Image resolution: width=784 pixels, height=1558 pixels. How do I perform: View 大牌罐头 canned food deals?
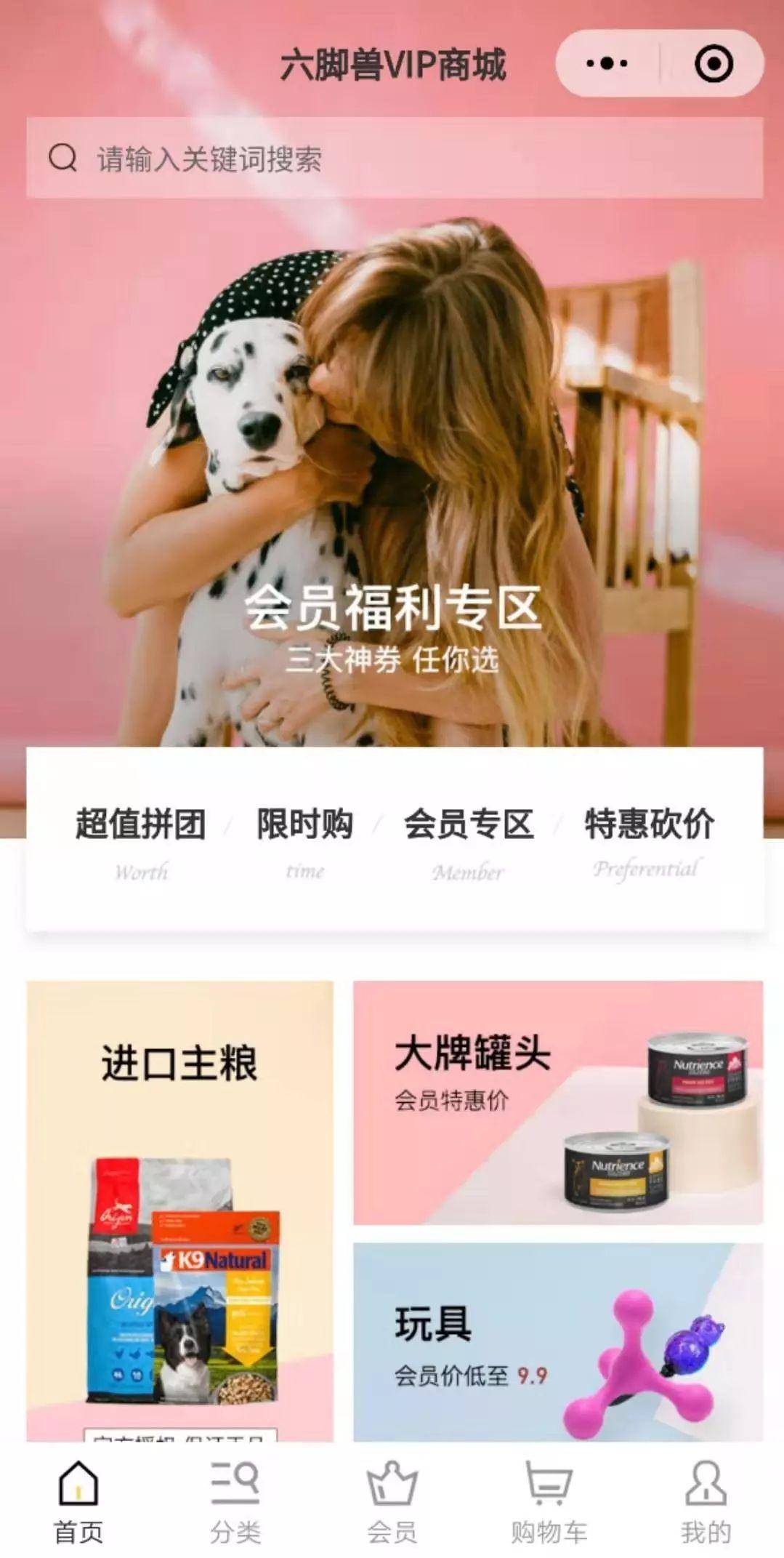(x=557, y=1101)
